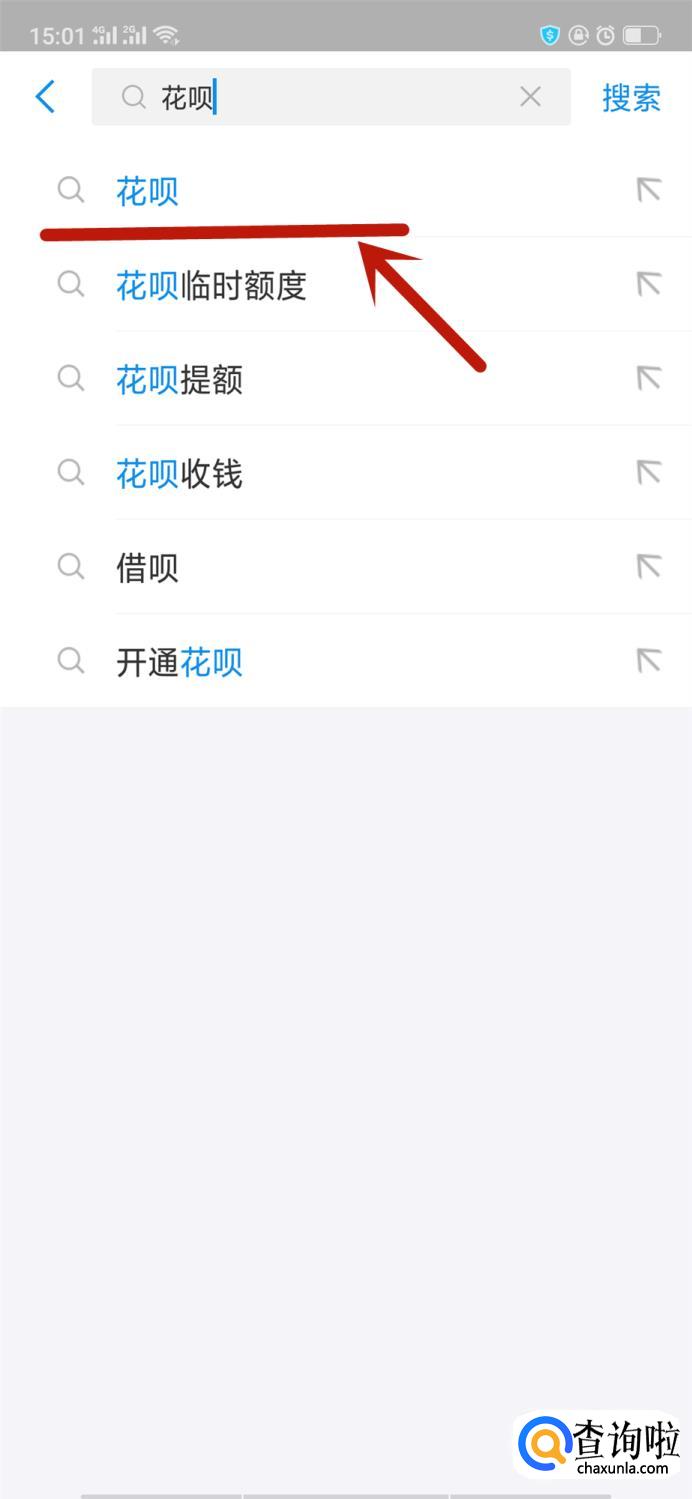This screenshot has height=1499, width=692.
Task: Focus the search field containing 花呗
Action: pos(320,97)
